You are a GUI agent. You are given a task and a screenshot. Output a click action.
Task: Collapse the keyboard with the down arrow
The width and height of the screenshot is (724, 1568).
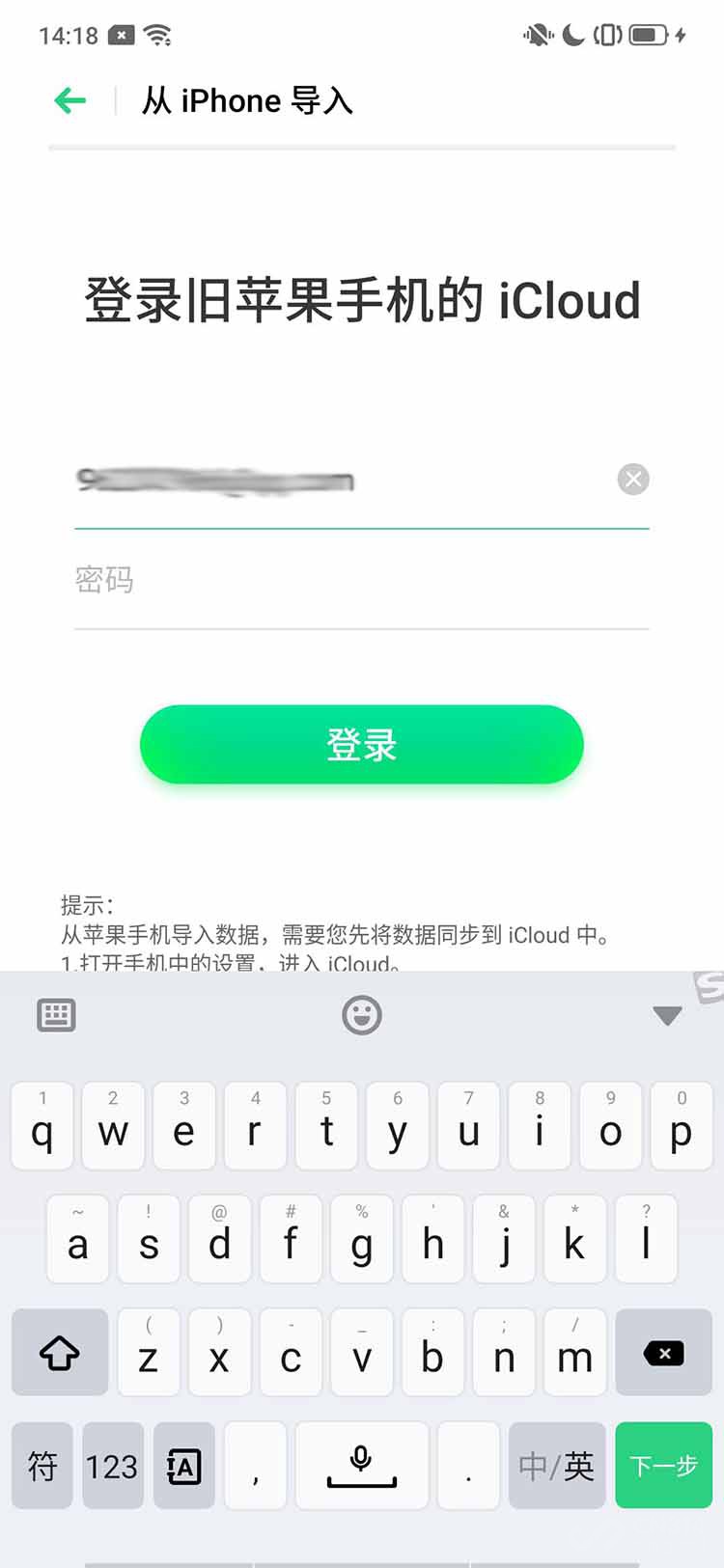pyautogui.click(x=666, y=1015)
